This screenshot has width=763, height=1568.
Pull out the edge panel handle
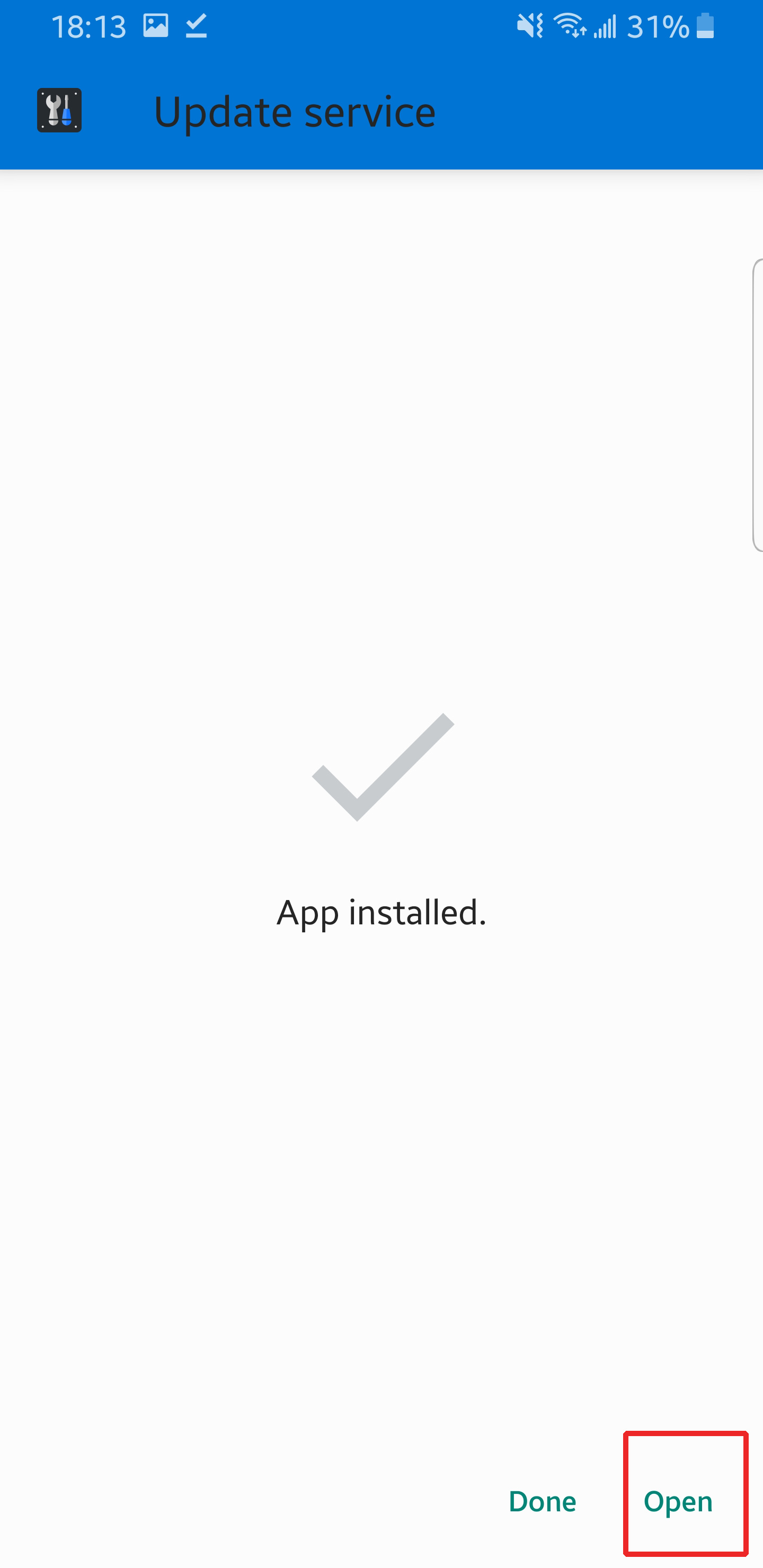coord(758,405)
